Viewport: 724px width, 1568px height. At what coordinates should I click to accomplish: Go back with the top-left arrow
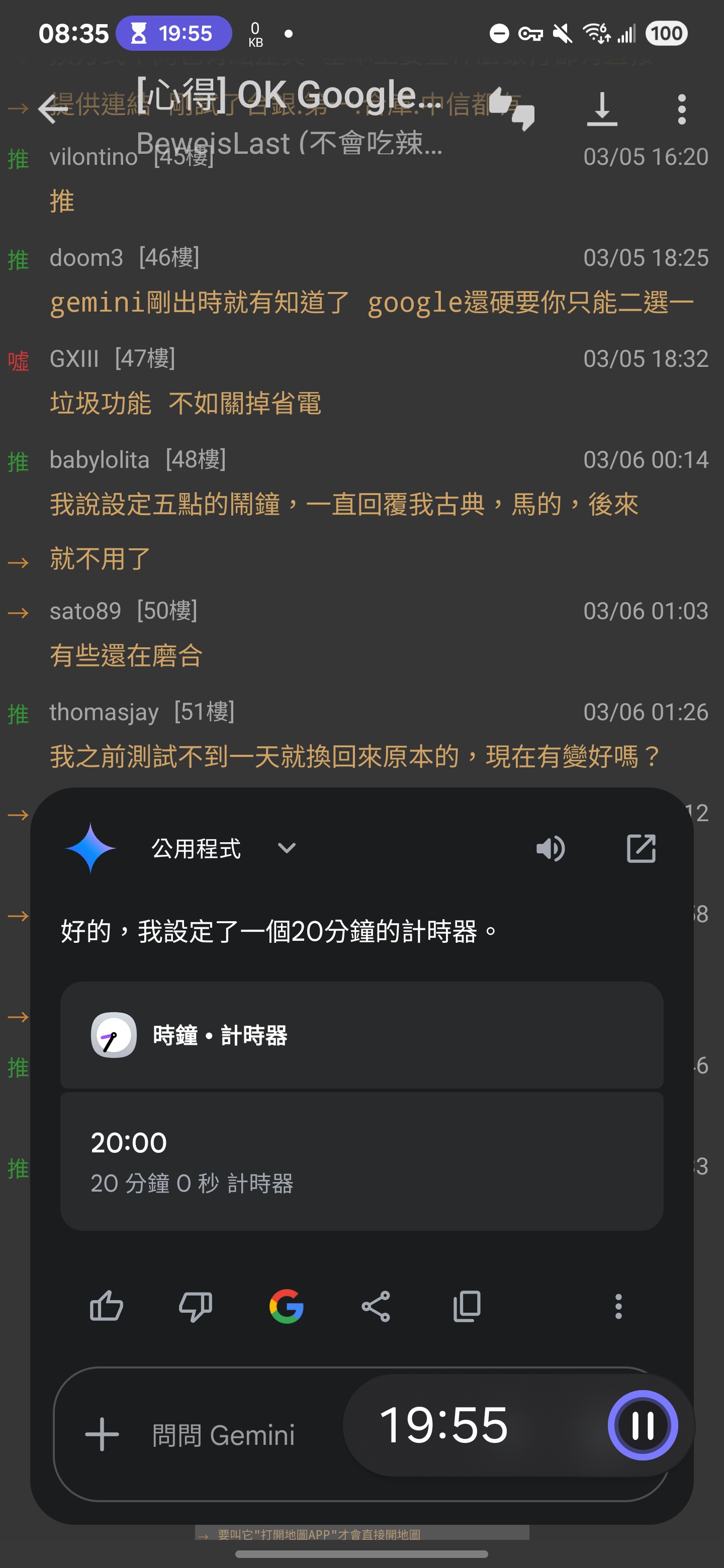click(52, 109)
